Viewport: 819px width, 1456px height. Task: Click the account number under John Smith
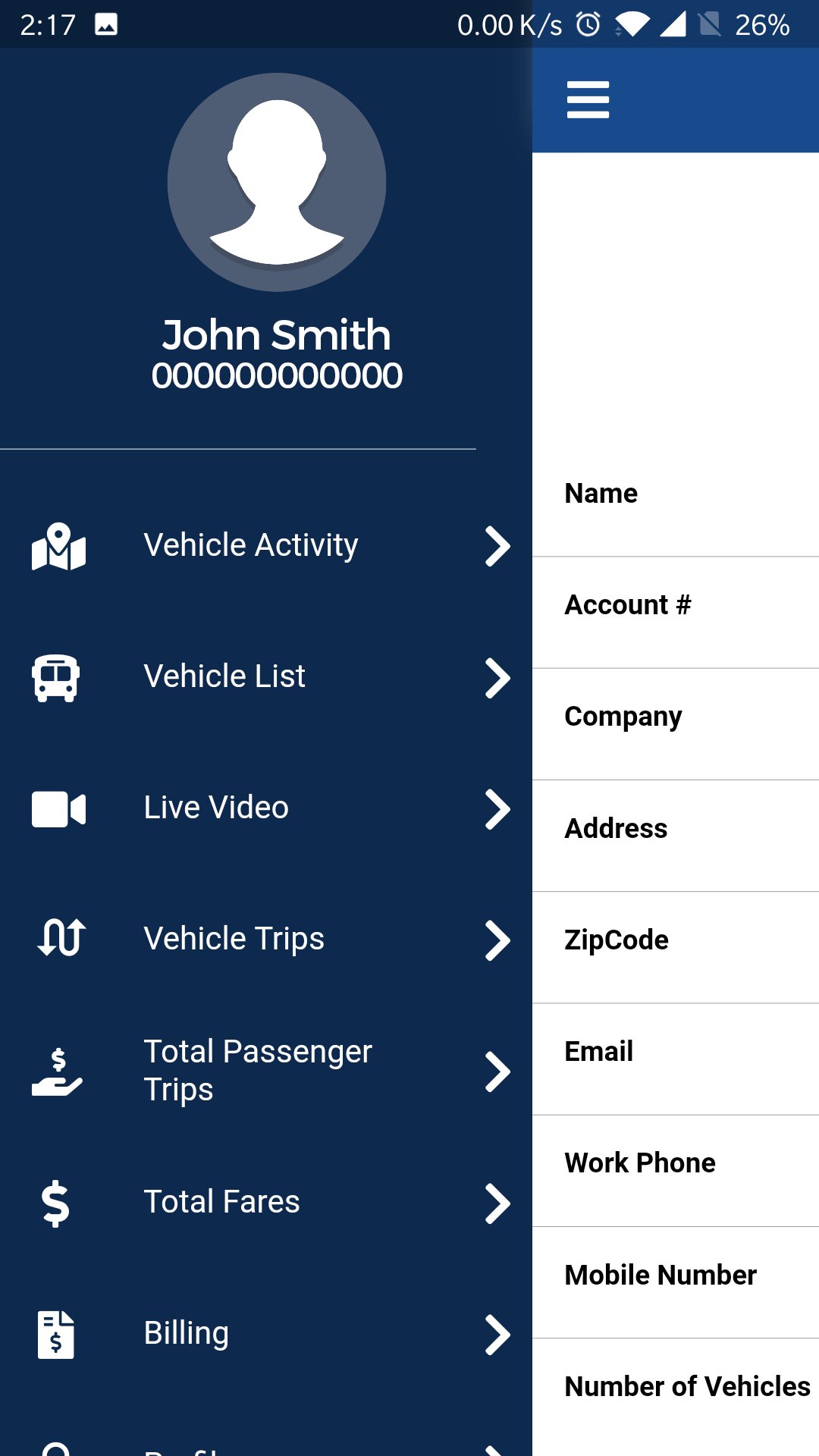(x=277, y=374)
